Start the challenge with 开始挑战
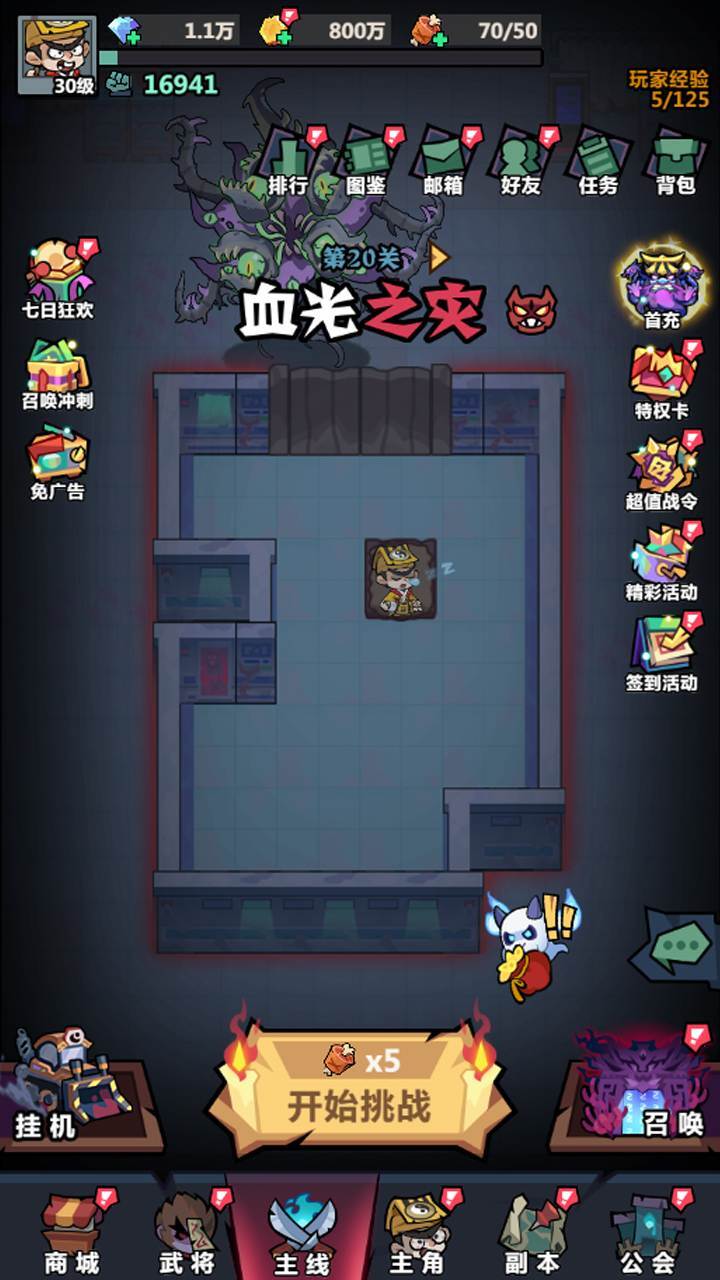 359,1092
